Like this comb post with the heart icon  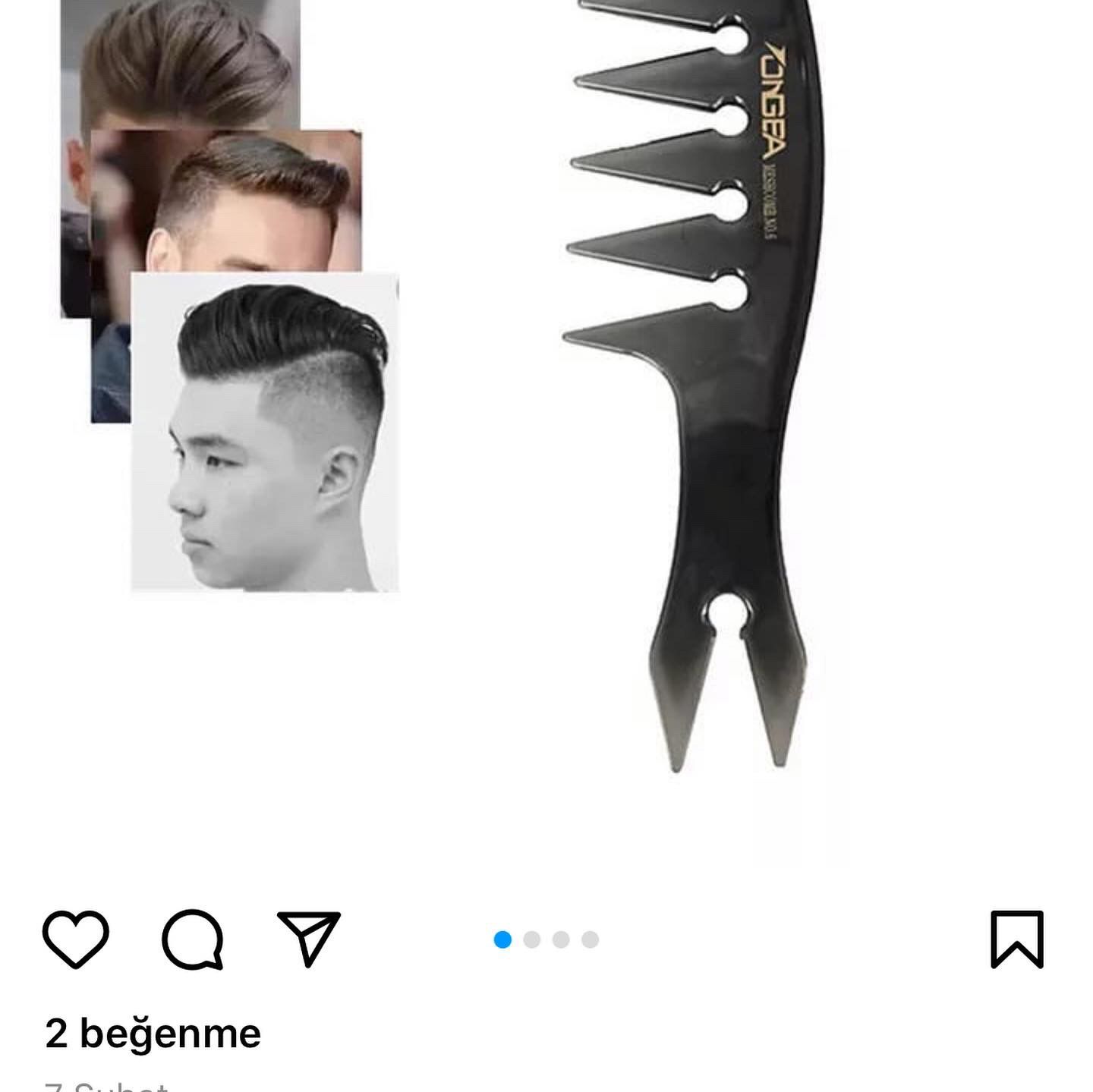[75, 939]
